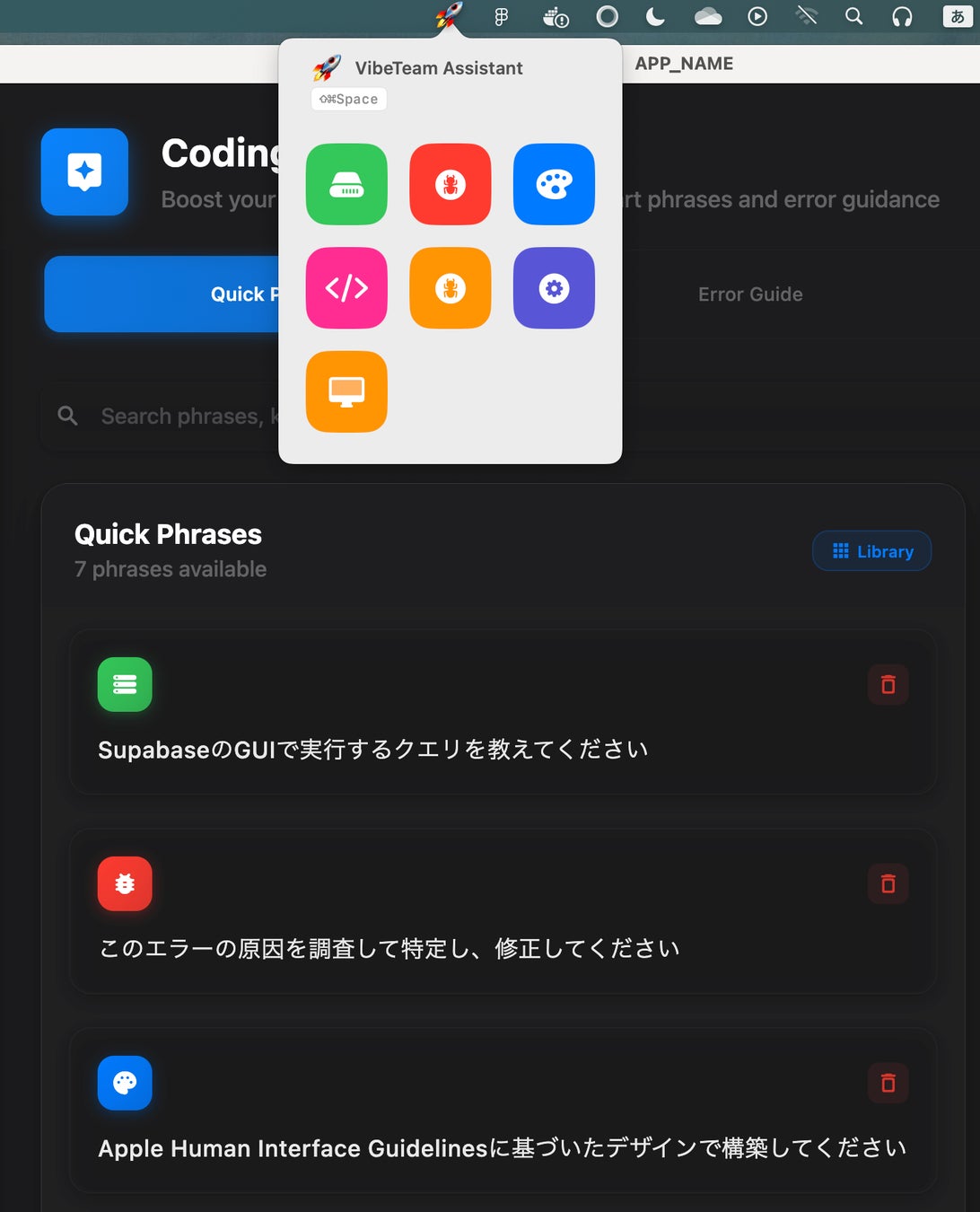The height and width of the screenshot is (1212, 980).
Task: Open the purple gear shortcut
Action: (x=554, y=288)
